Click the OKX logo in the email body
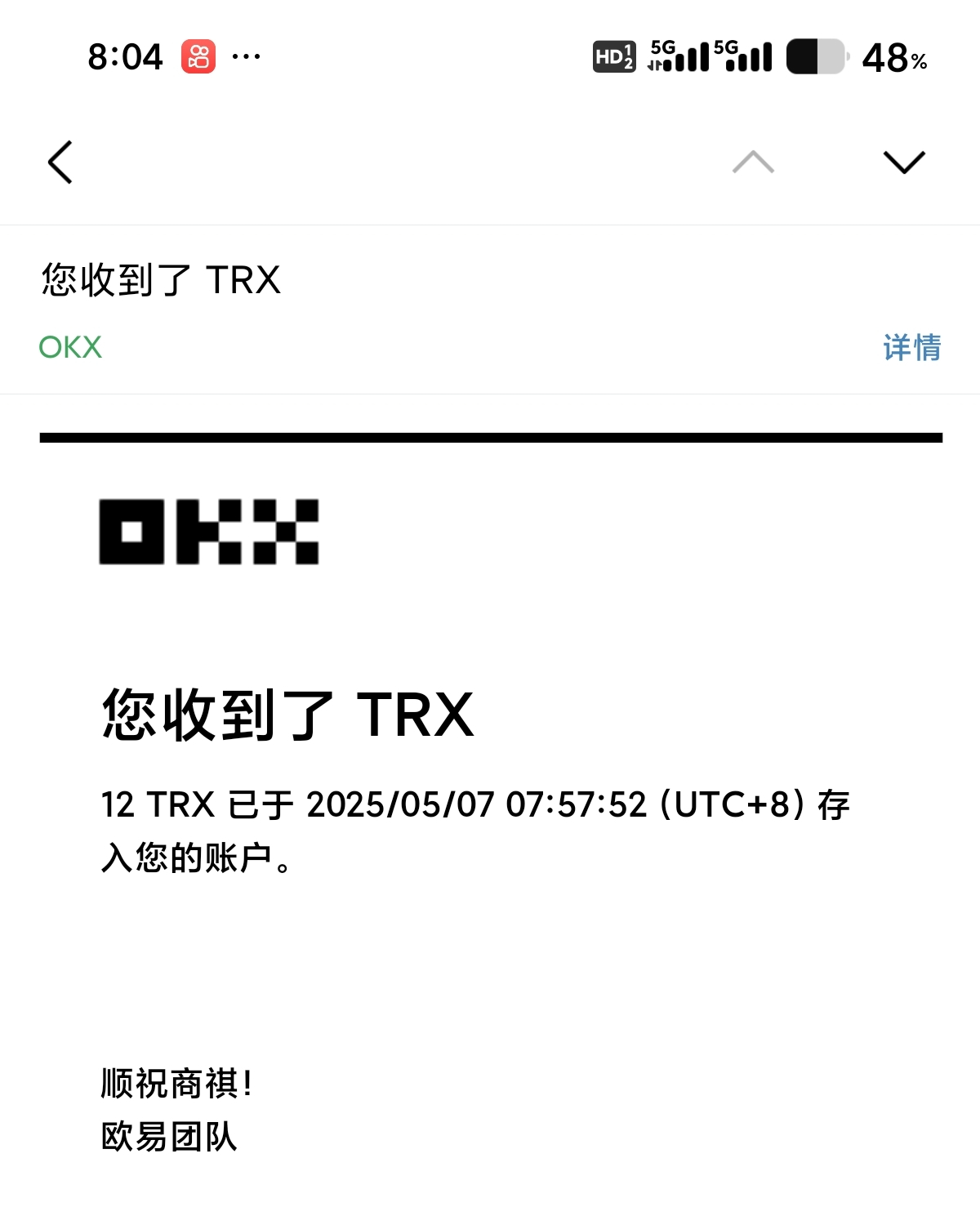 pos(207,532)
